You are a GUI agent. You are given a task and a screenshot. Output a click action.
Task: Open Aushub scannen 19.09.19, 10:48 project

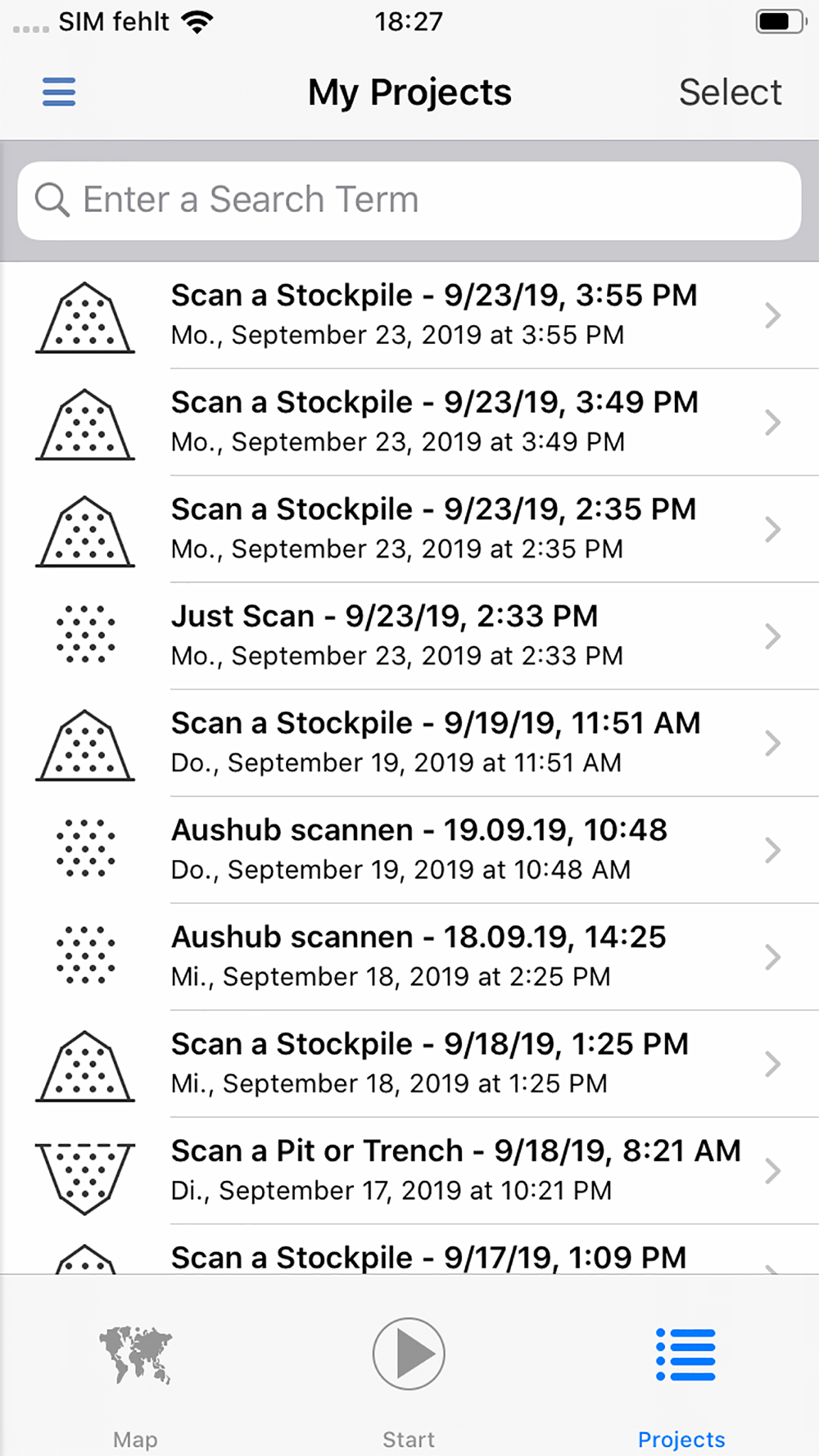[x=434, y=849]
